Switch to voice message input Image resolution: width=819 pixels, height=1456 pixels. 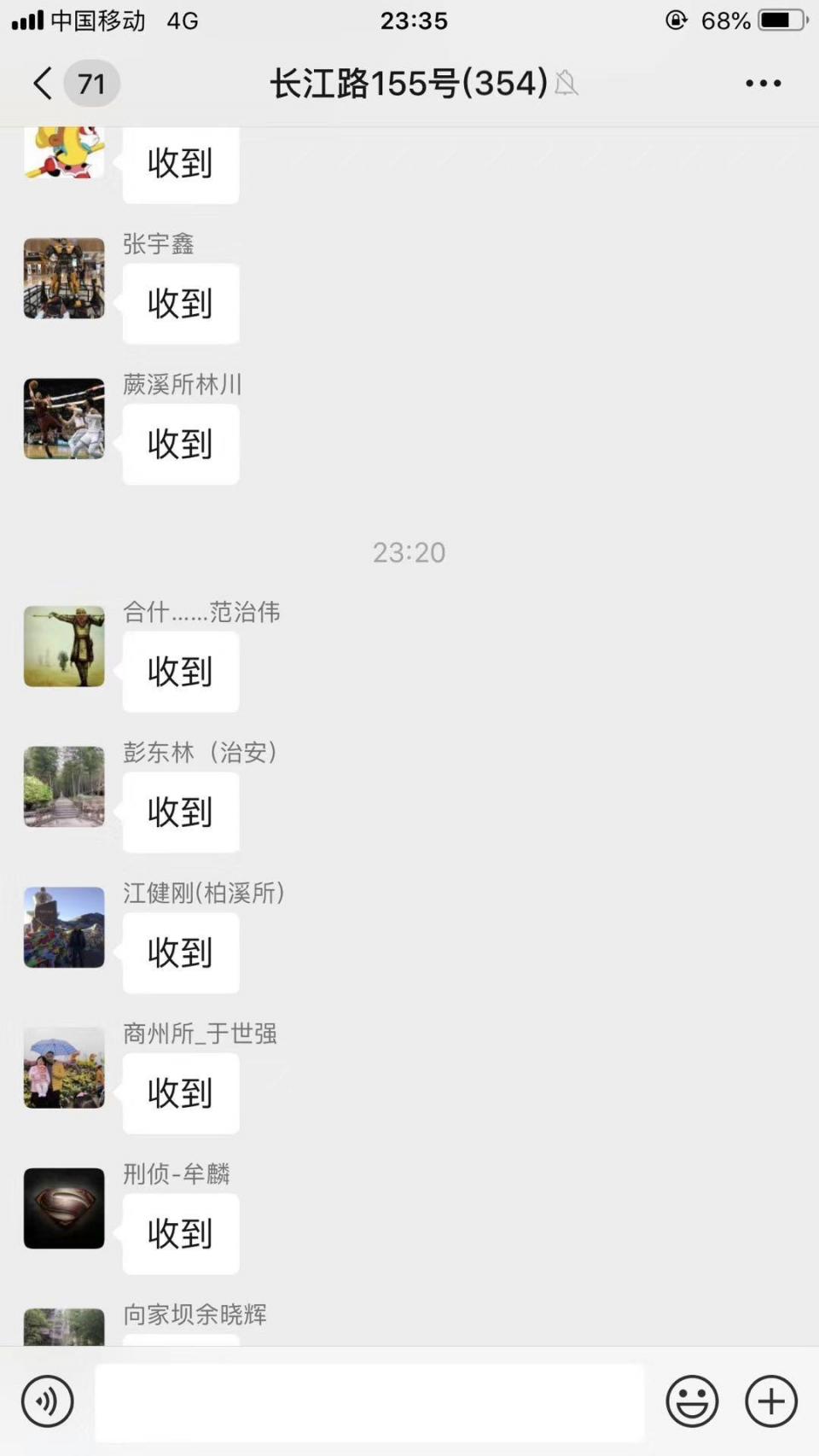coord(48,1401)
